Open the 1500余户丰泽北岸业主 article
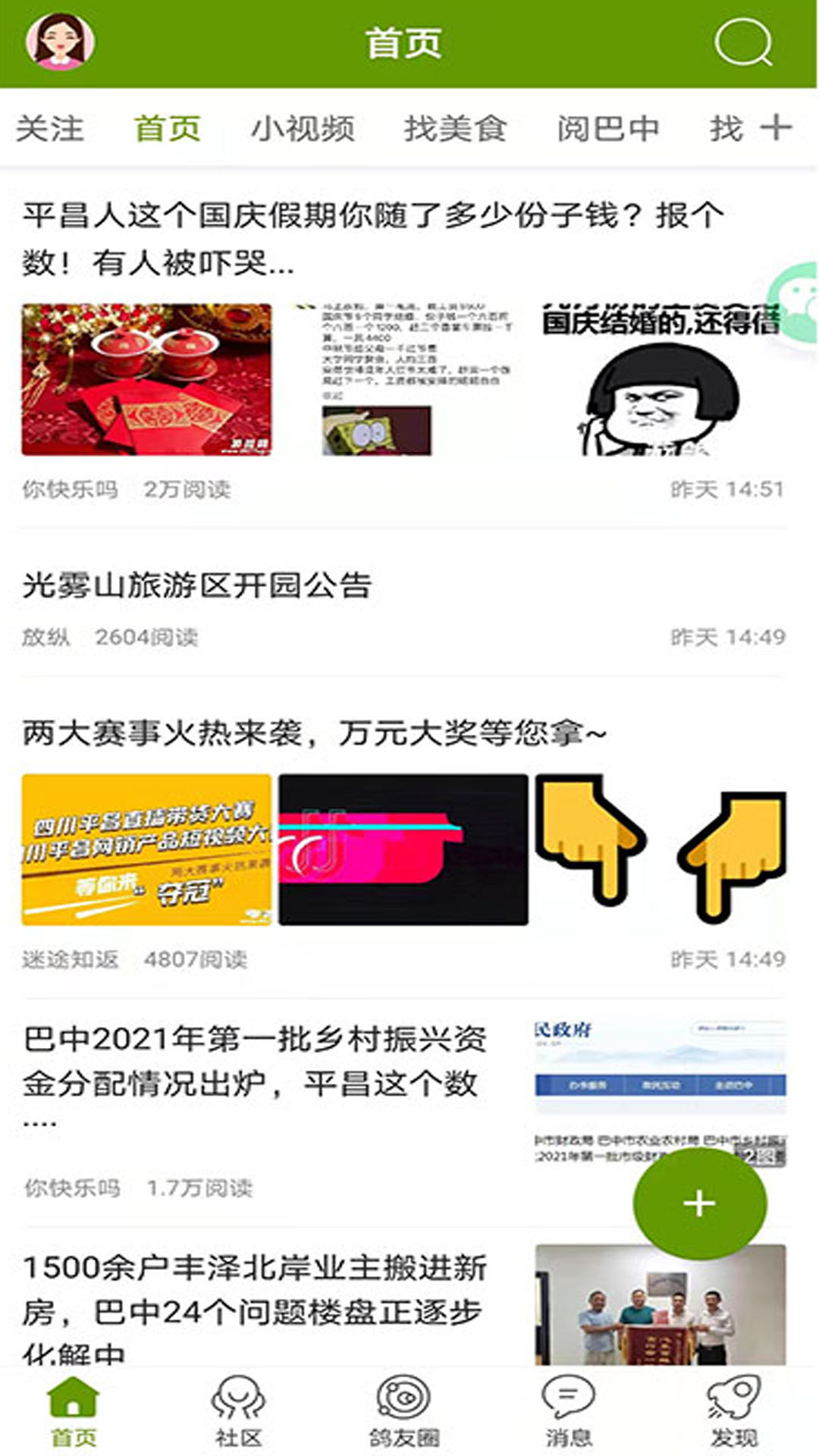The width and height of the screenshot is (819, 1456). coord(255,1291)
